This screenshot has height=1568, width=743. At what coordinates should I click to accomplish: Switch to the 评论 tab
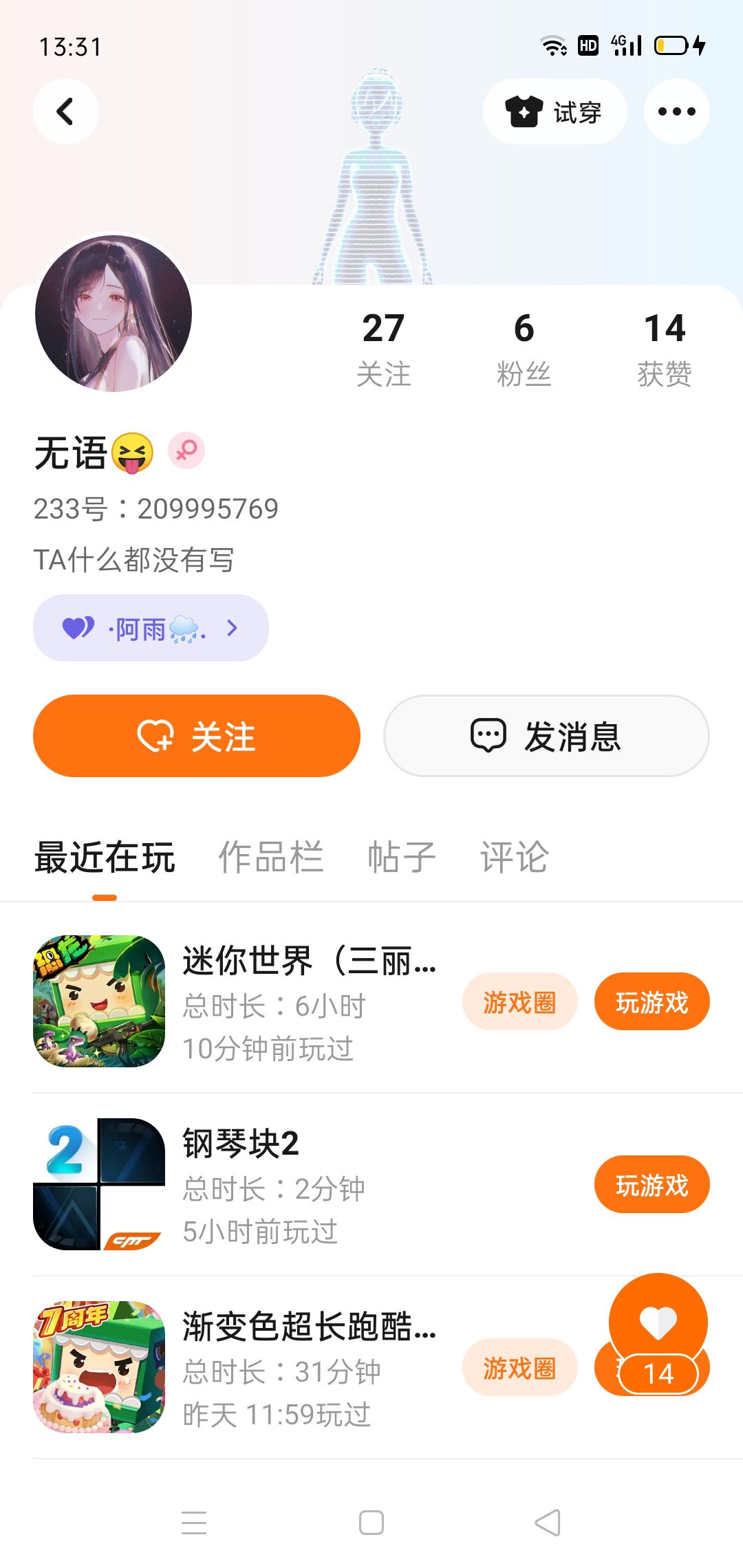tap(514, 857)
